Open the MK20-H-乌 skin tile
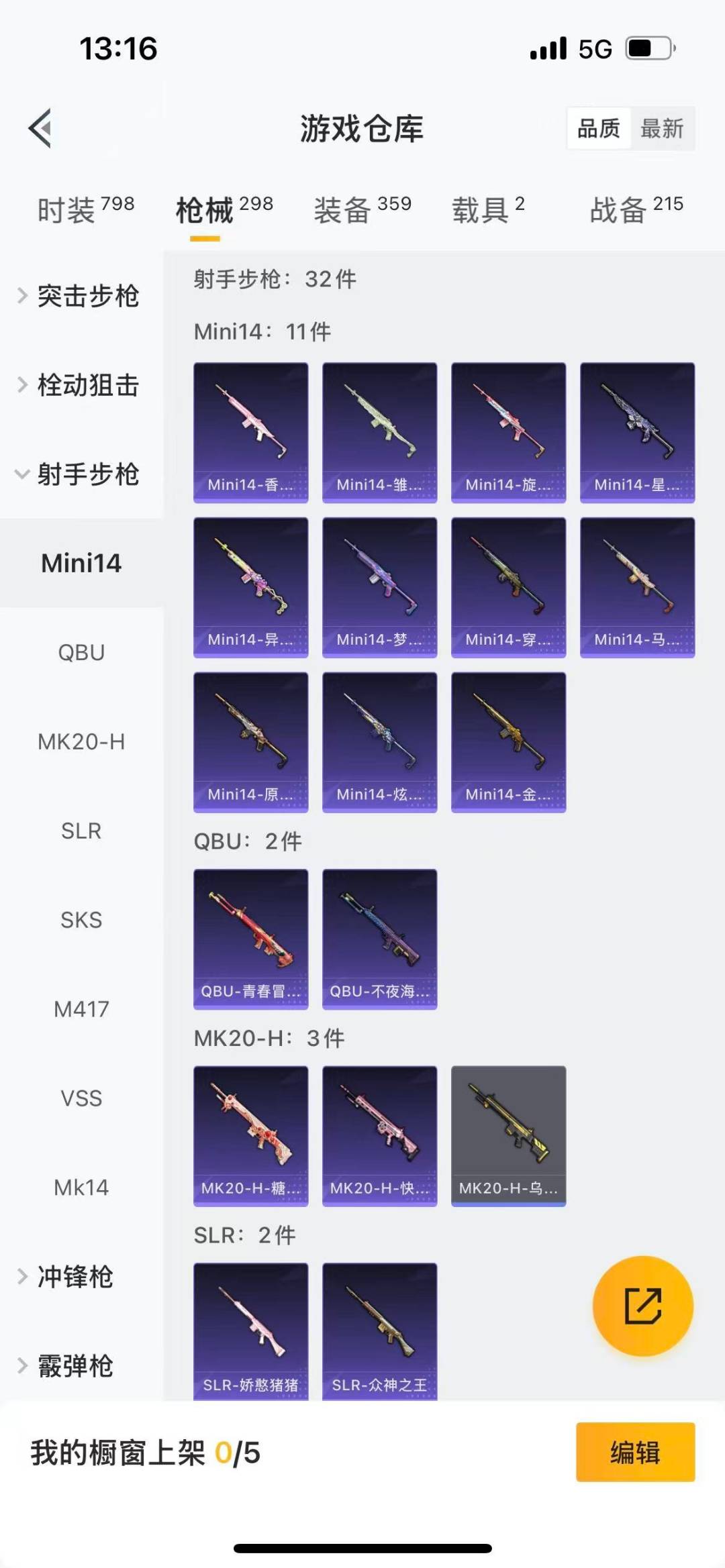Image resolution: width=725 pixels, height=1568 pixels. [508, 1135]
